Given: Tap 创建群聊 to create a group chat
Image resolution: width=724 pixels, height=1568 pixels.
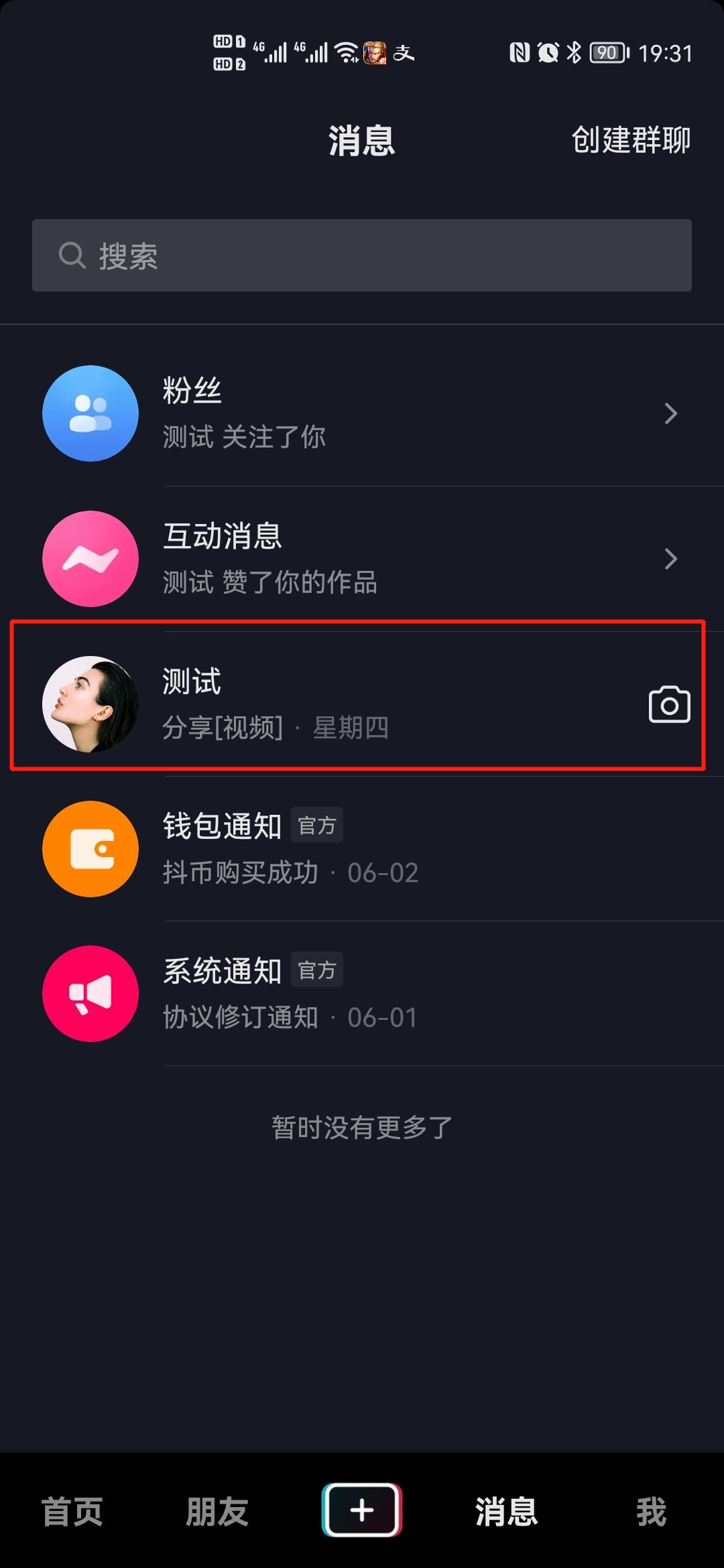Looking at the screenshot, I should click(631, 140).
